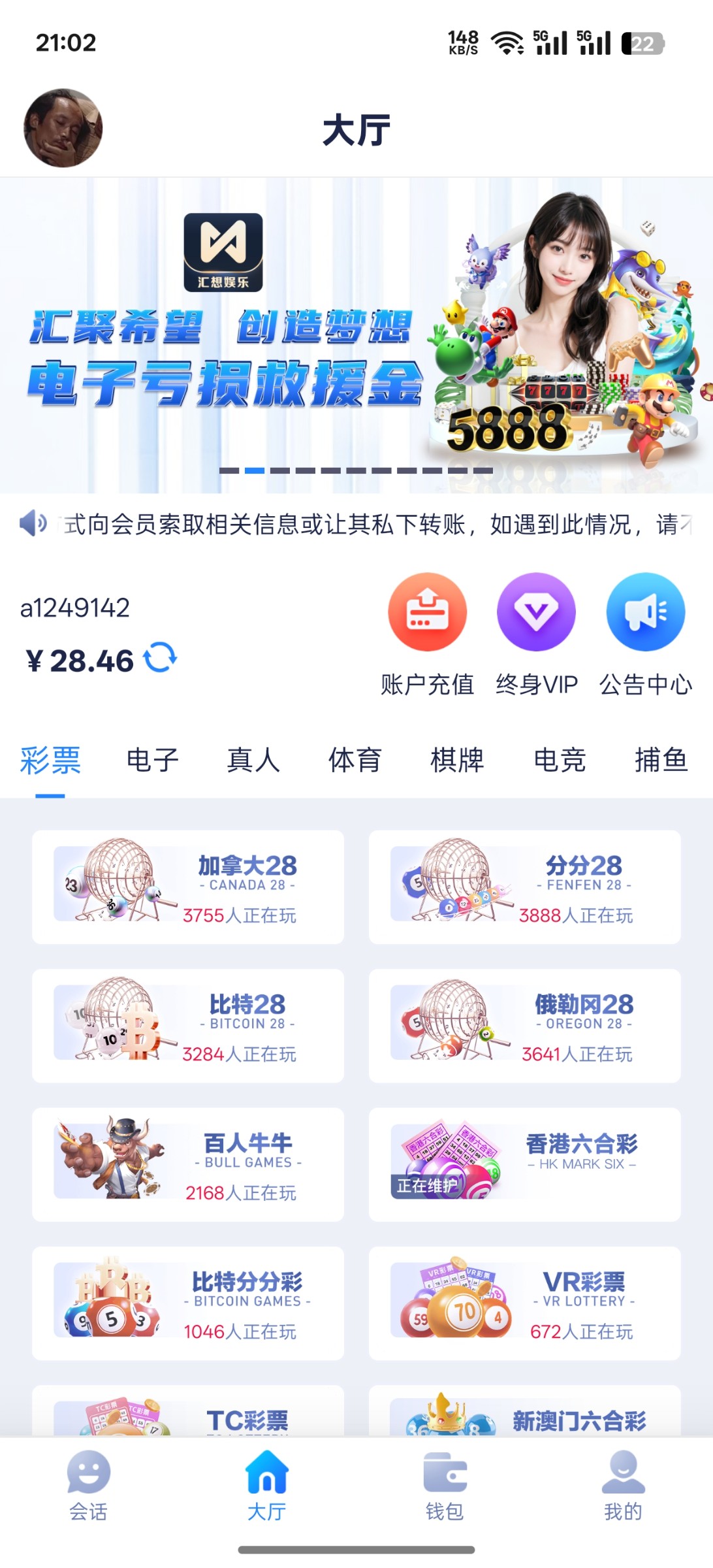The image size is (713, 1568).
Task: Select the 体育 tab
Action: [355, 760]
